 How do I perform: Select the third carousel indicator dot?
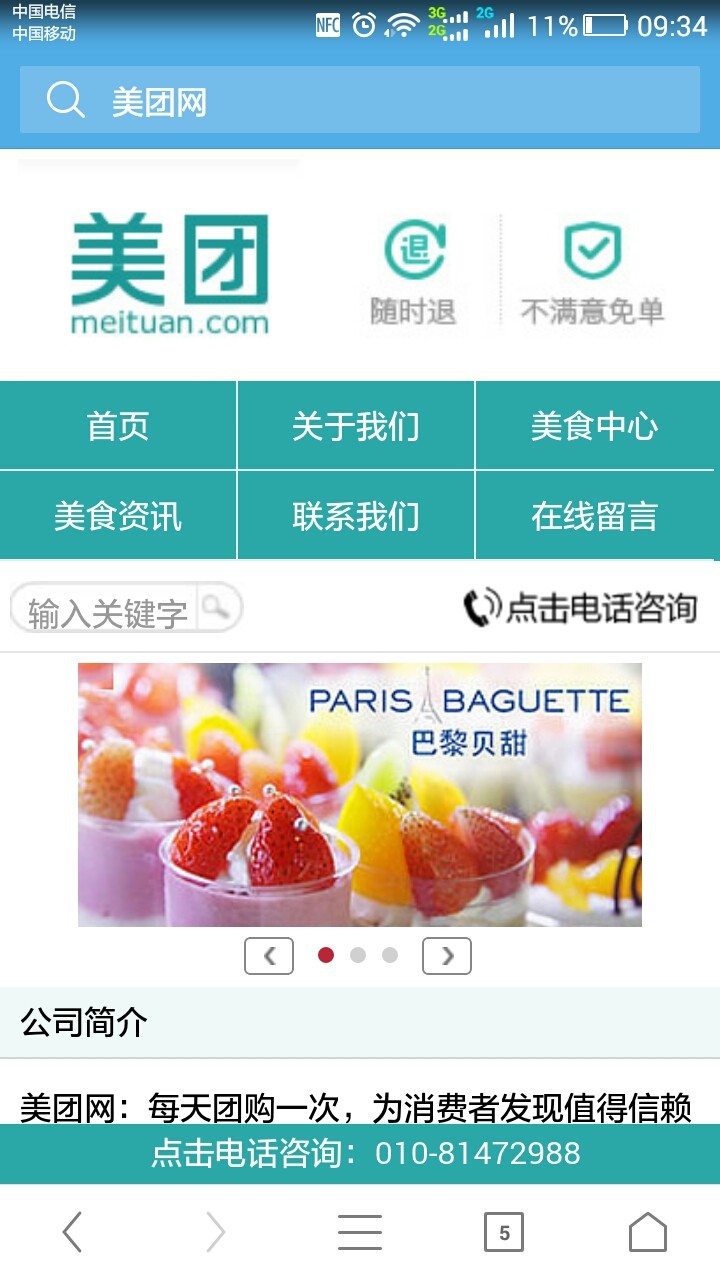[x=388, y=955]
